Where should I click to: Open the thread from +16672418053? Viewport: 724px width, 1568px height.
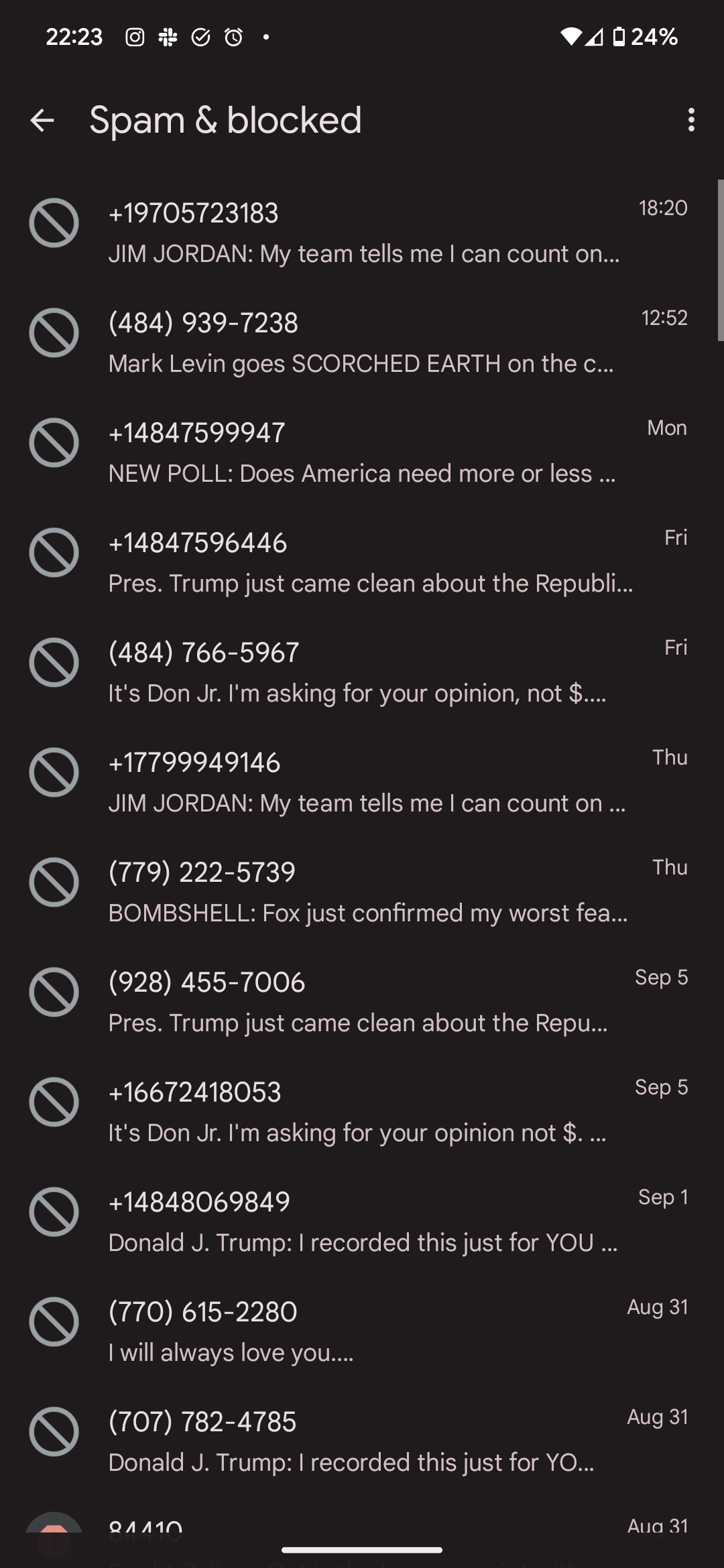[362, 1112]
